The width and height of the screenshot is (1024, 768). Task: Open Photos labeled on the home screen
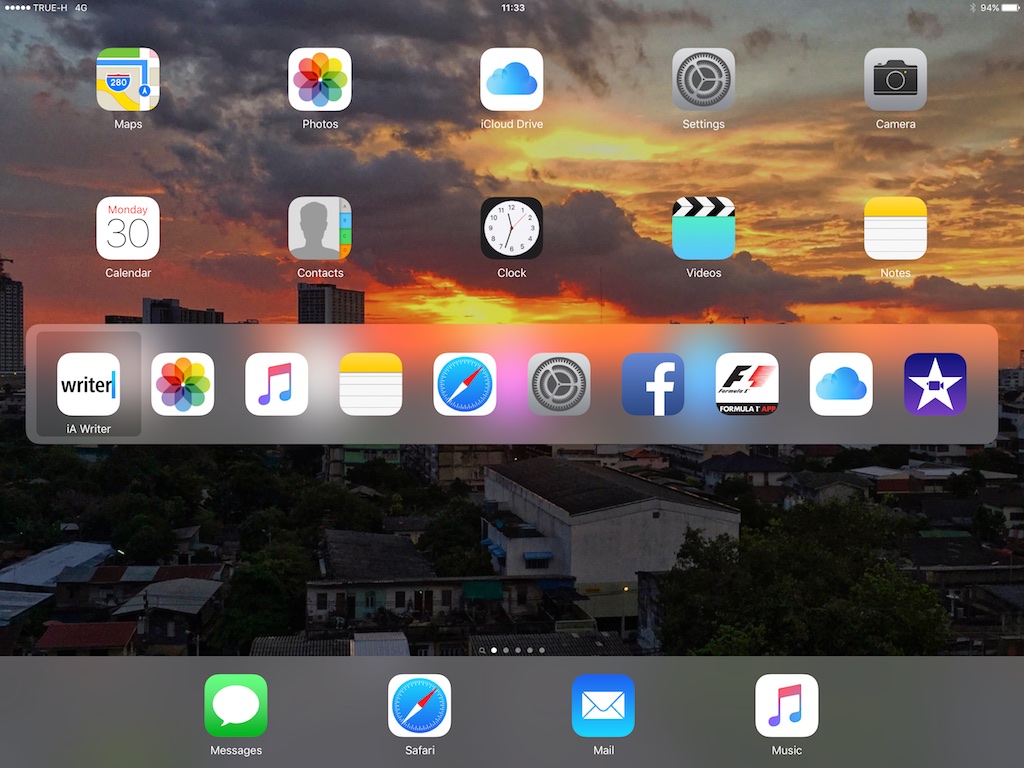320,80
